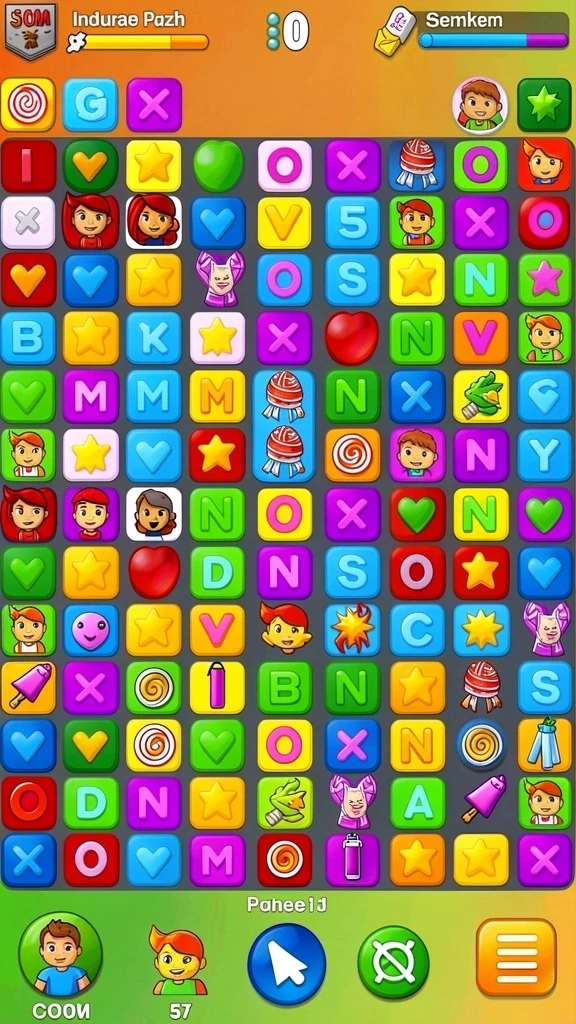The image size is (576, 1024).
Task: Open the boy profile avatar at top
Action: [480, 104]
